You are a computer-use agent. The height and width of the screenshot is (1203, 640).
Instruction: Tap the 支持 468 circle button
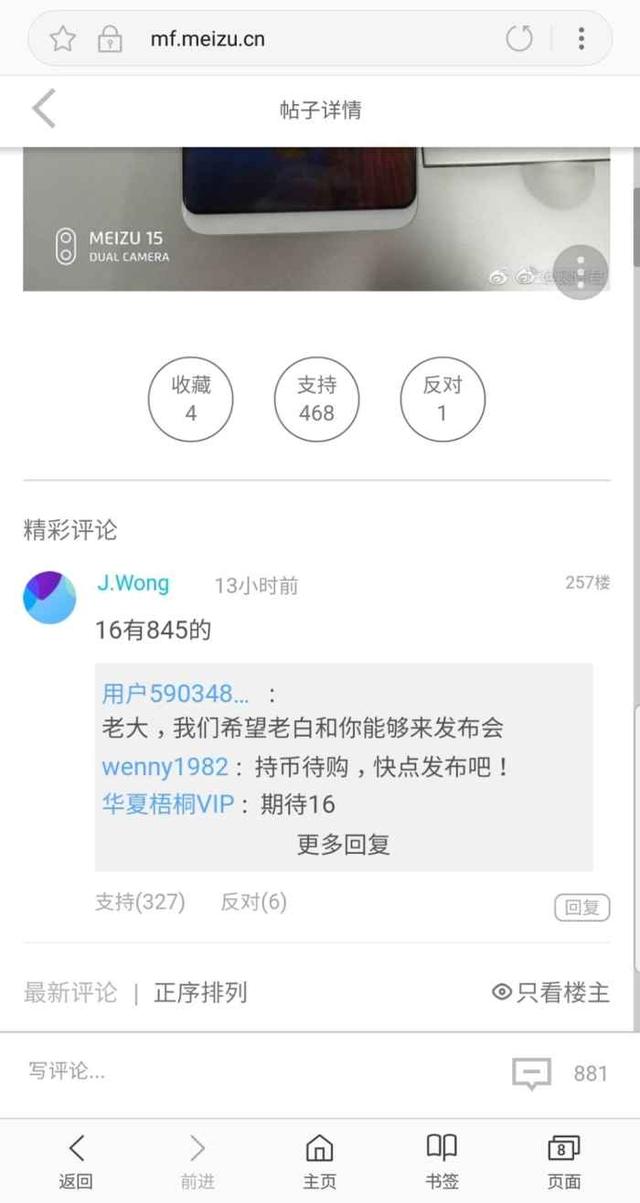click(317, 399)
